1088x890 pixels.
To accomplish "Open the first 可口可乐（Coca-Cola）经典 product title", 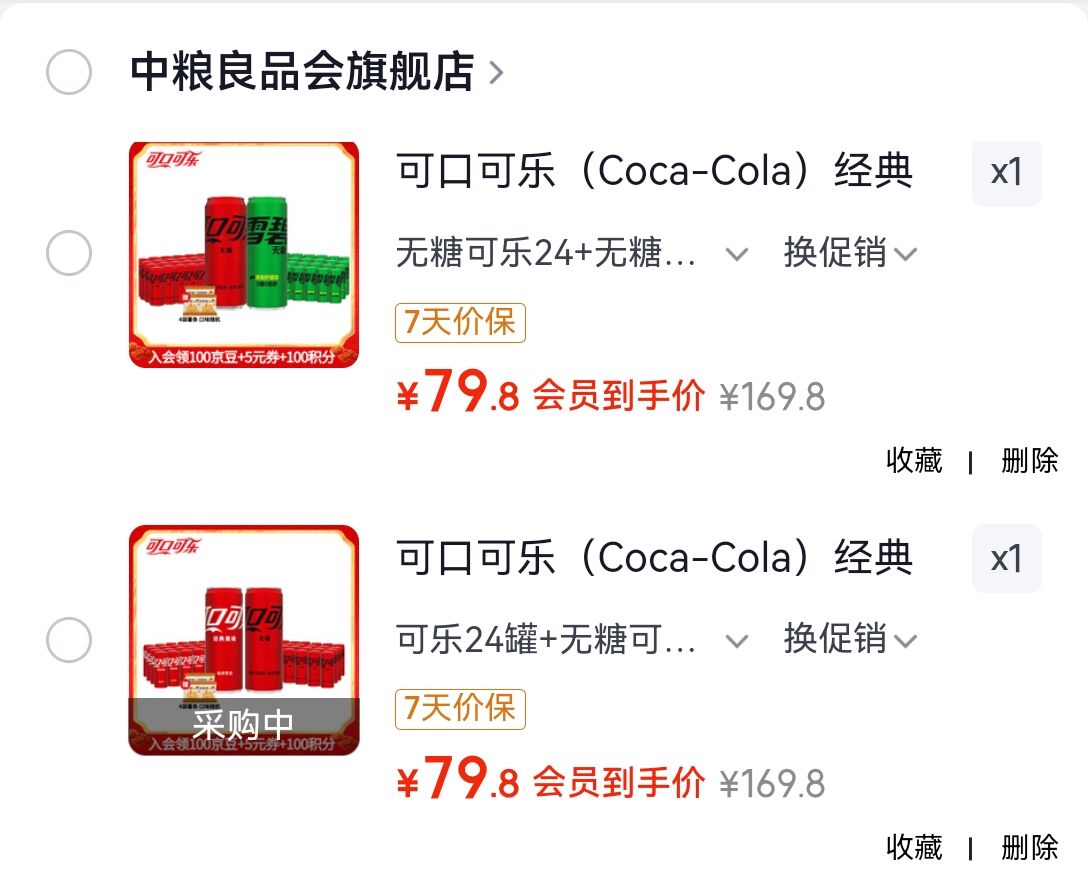I will pyautogui.click(x=655, y=172).
